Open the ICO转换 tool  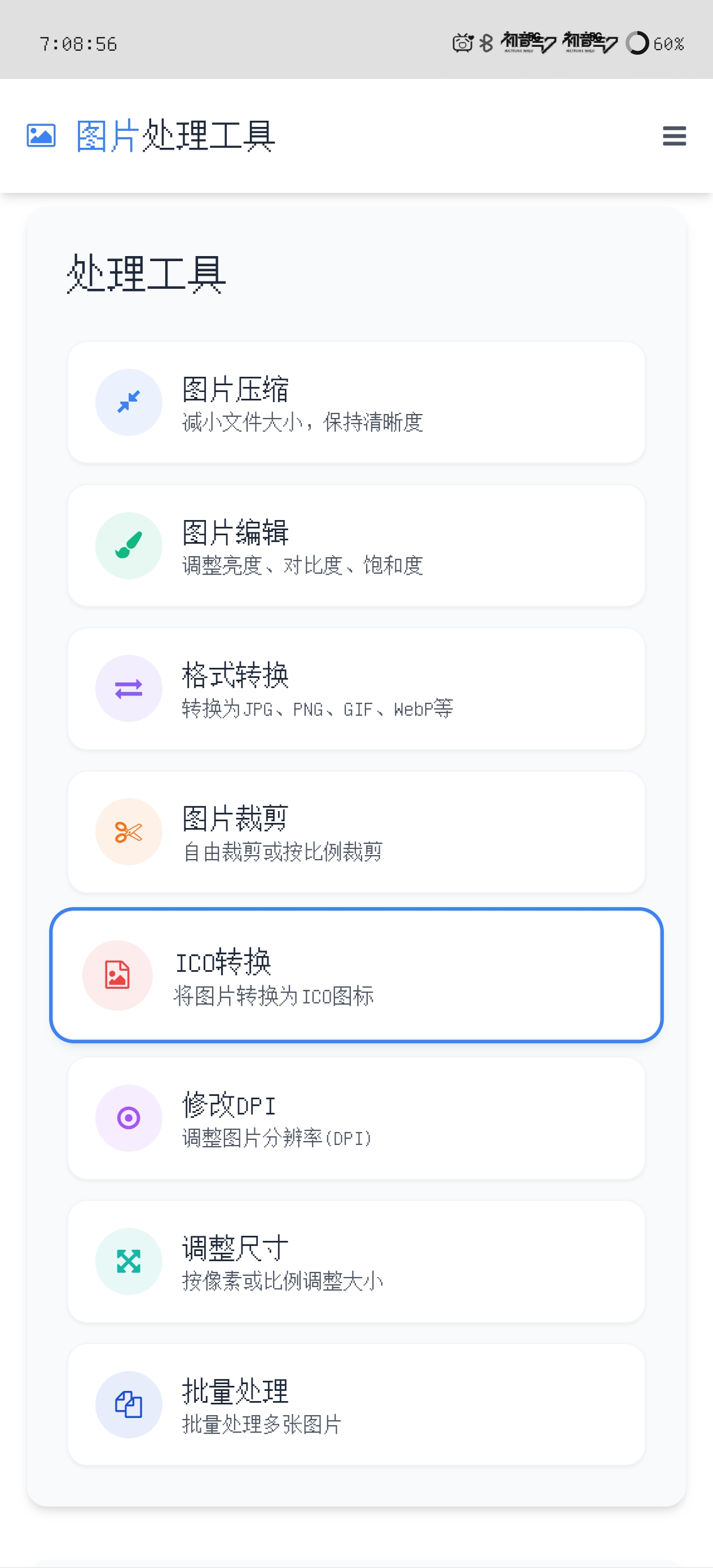[356, 975]
